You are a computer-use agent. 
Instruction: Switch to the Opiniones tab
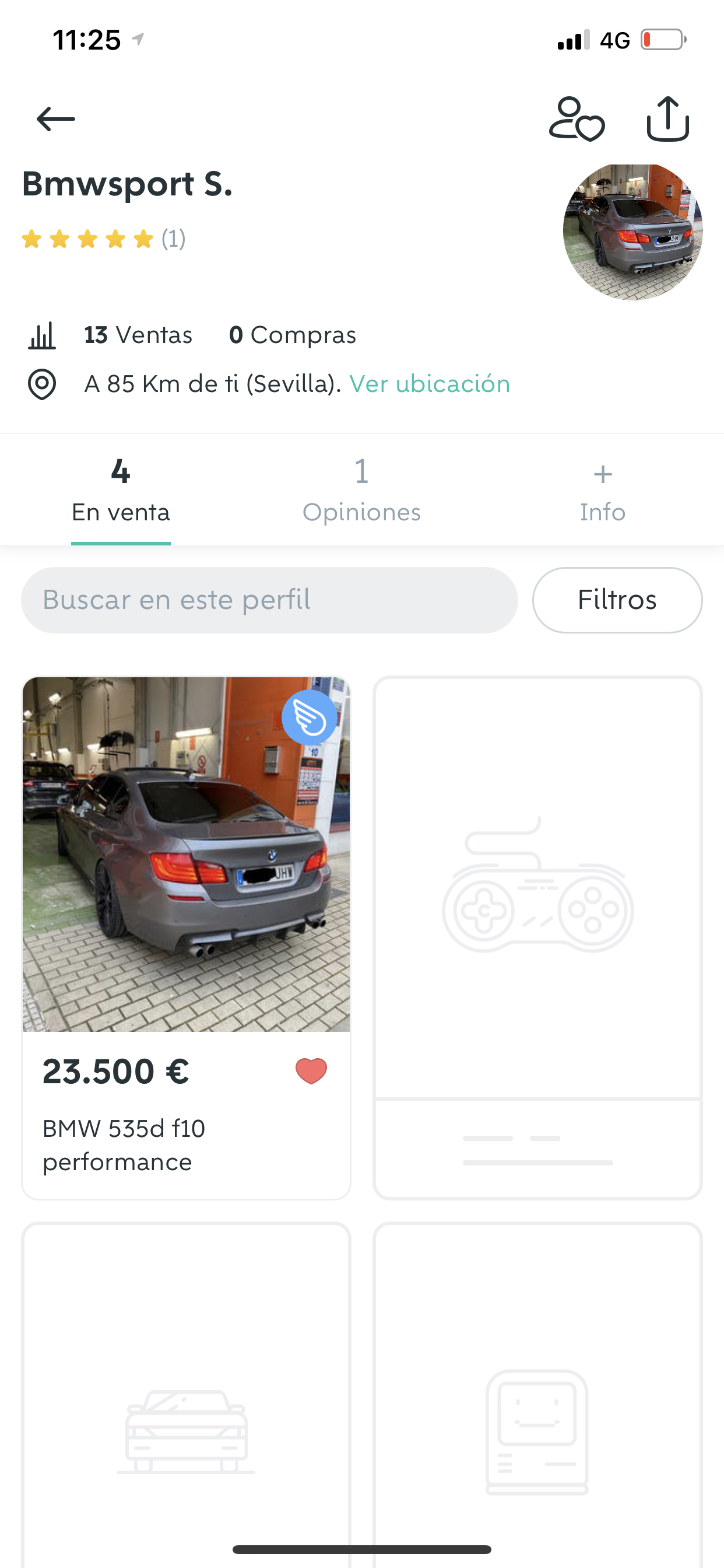(361, 491)
